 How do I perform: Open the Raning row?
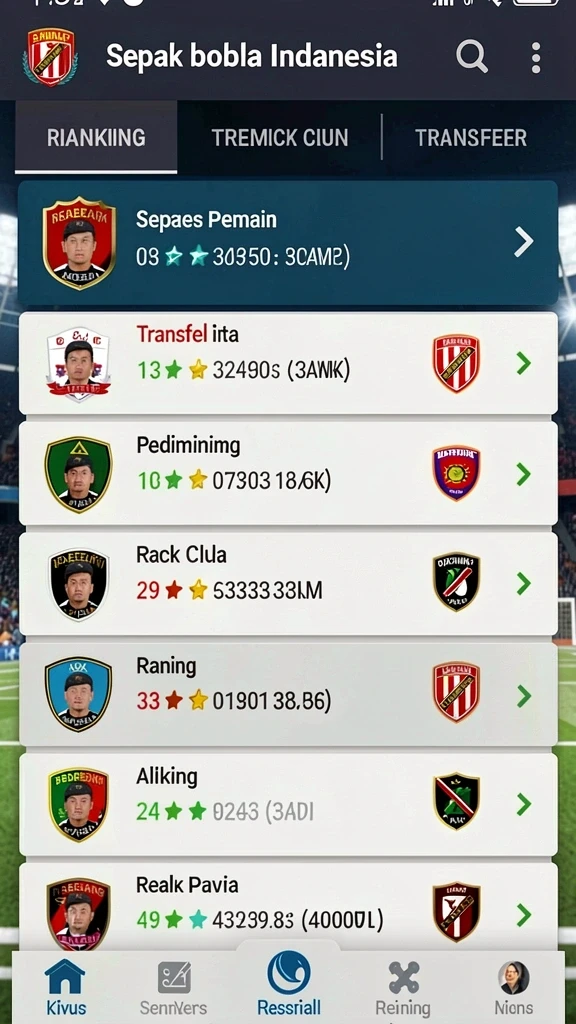click(x=288, y=694)
